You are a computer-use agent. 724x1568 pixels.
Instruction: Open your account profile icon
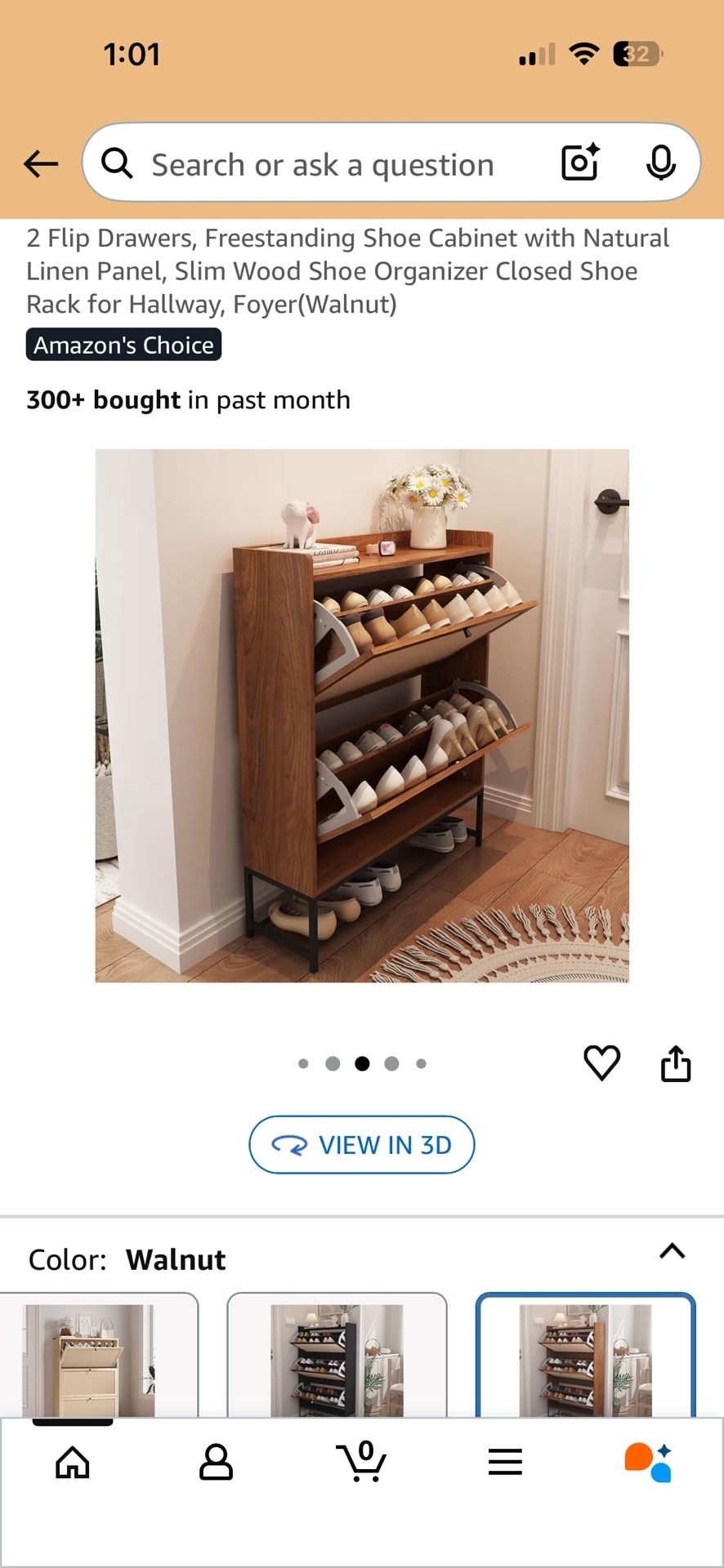click(x=217, y=1463)
